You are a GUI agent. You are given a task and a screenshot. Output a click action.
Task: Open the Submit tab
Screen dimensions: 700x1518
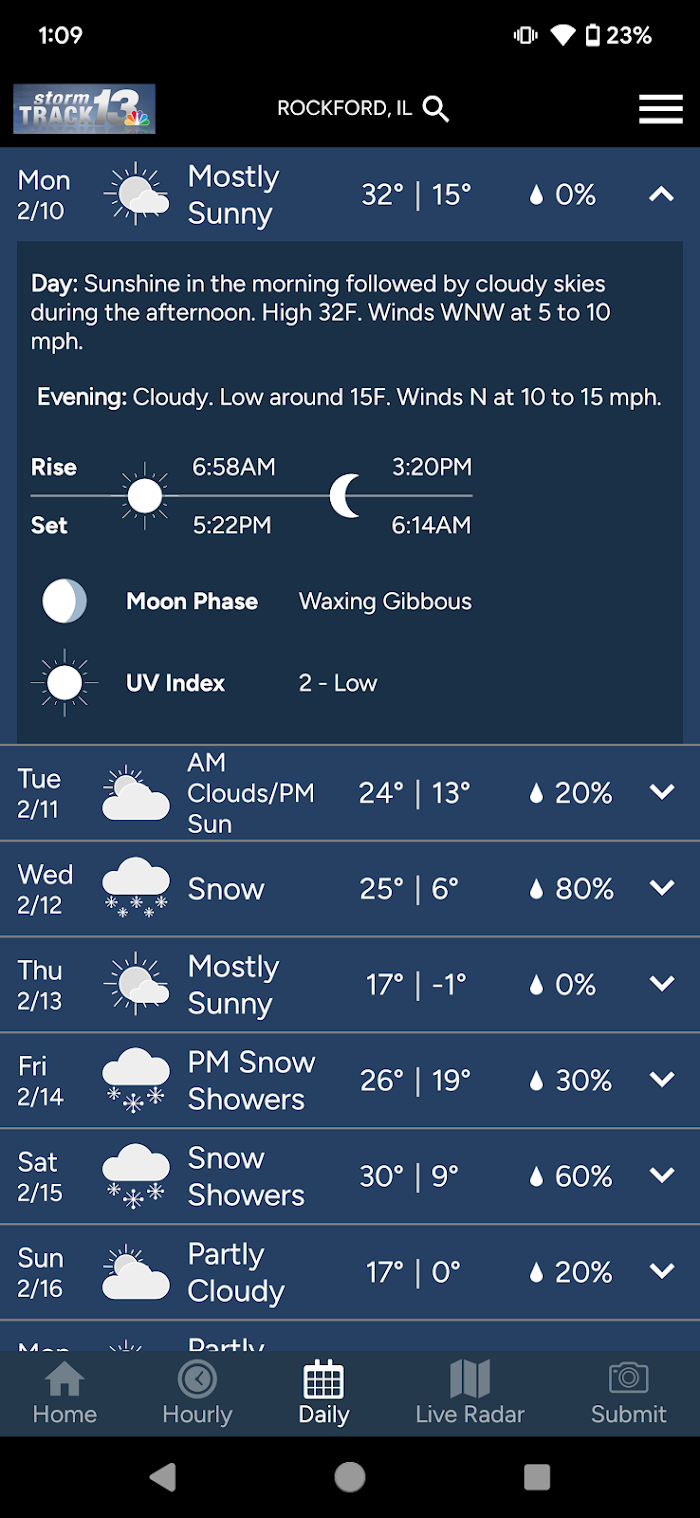click(x=628, y=1393)
